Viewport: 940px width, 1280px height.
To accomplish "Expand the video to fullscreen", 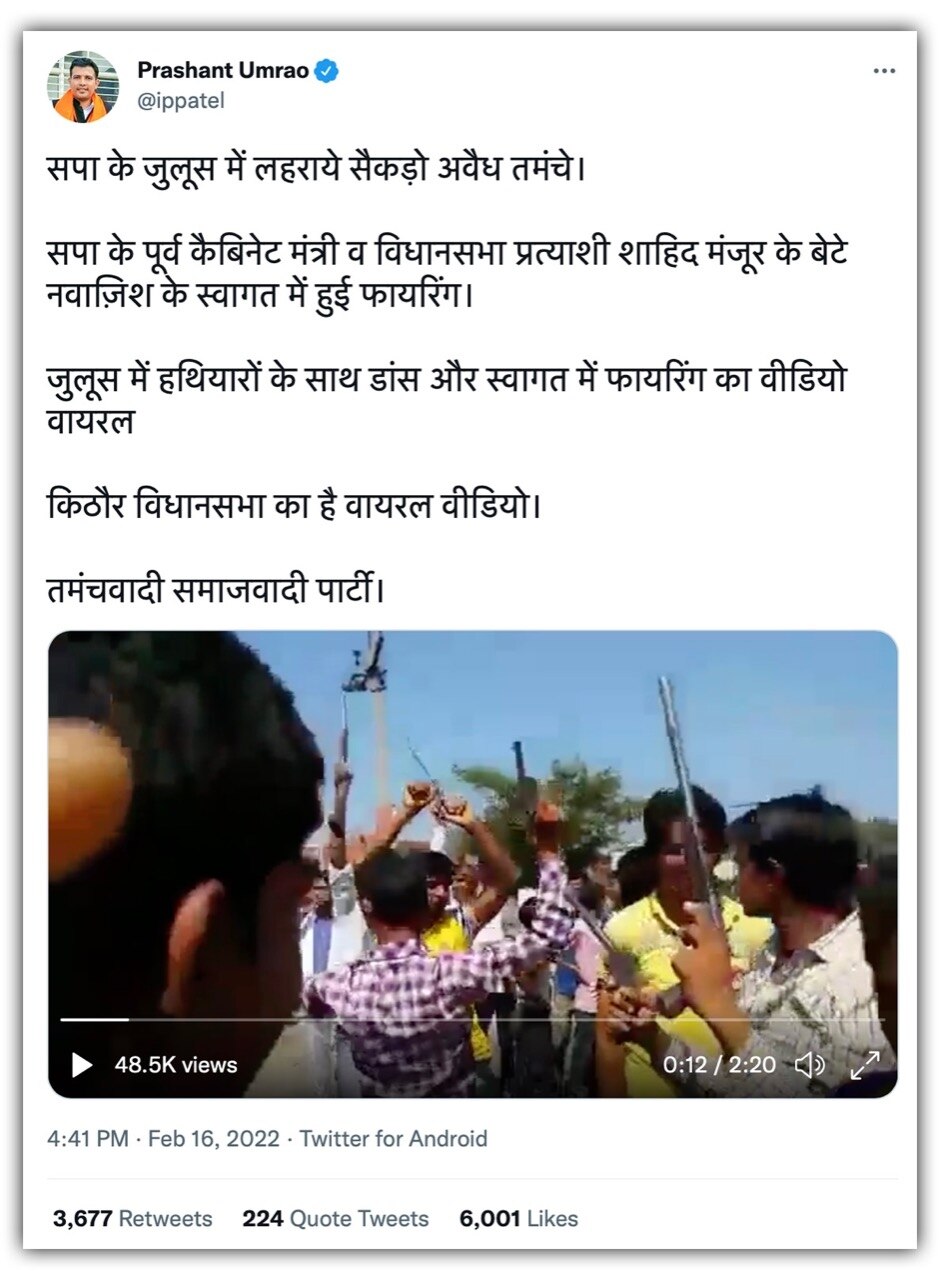I will pos(865,1065).
